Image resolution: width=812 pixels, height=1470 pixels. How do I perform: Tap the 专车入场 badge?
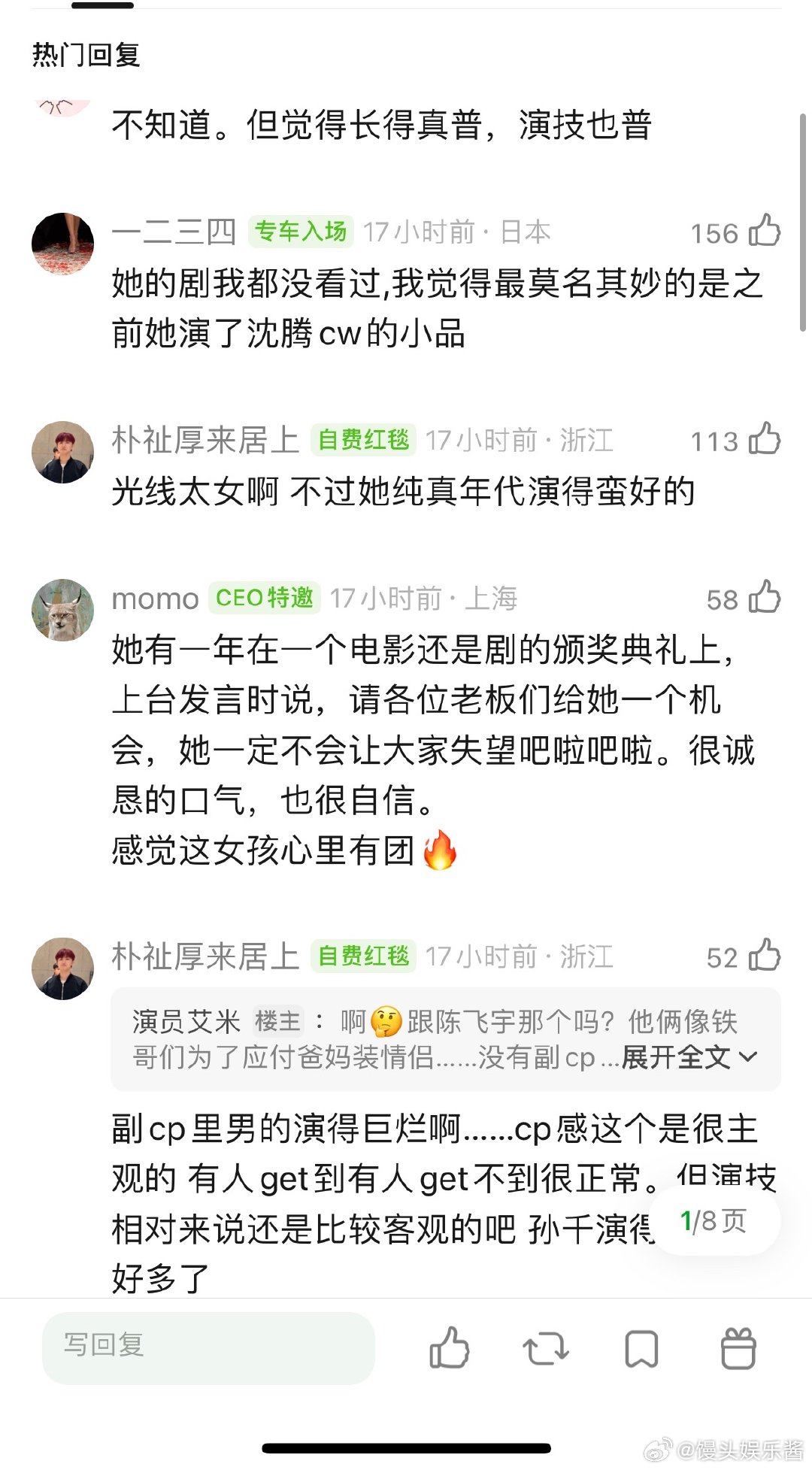[x=300, y=232]
